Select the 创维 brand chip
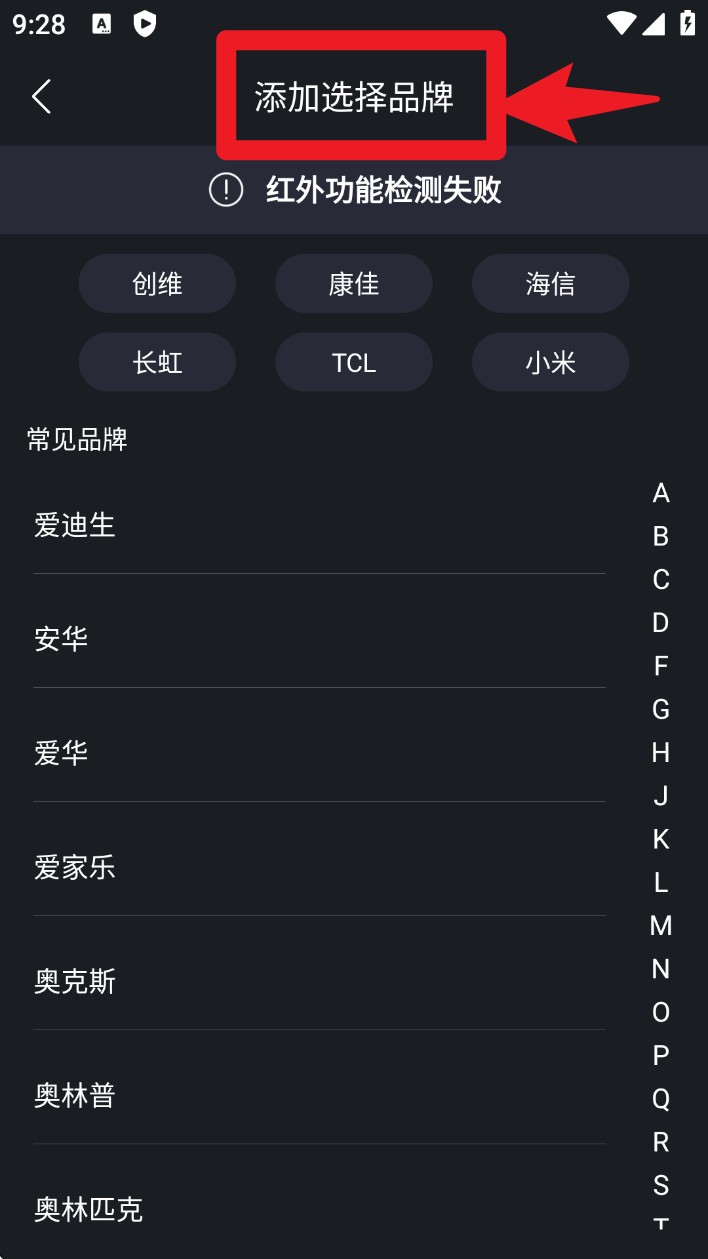 point(157,284)
